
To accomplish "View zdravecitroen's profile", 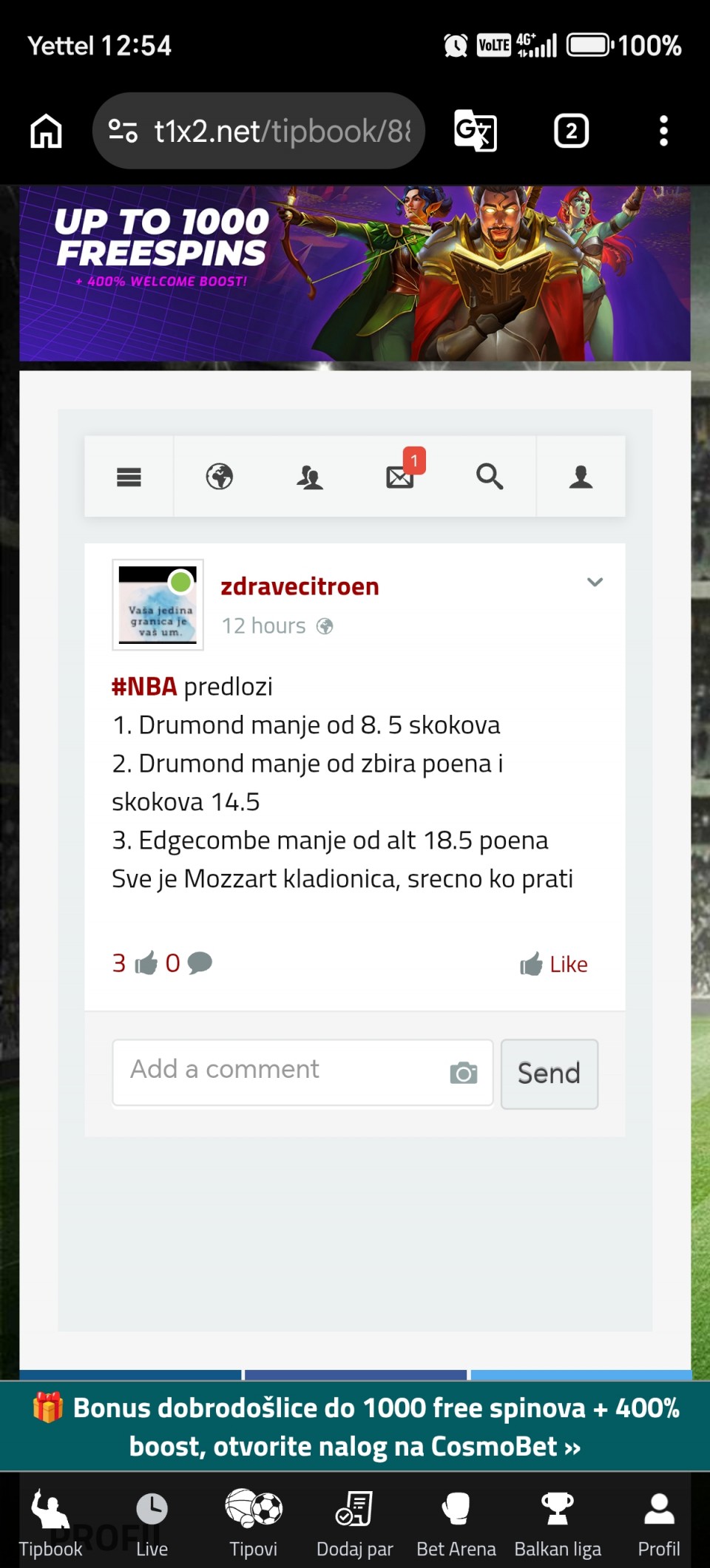I will pyautogui.click(x=300, y=586).
